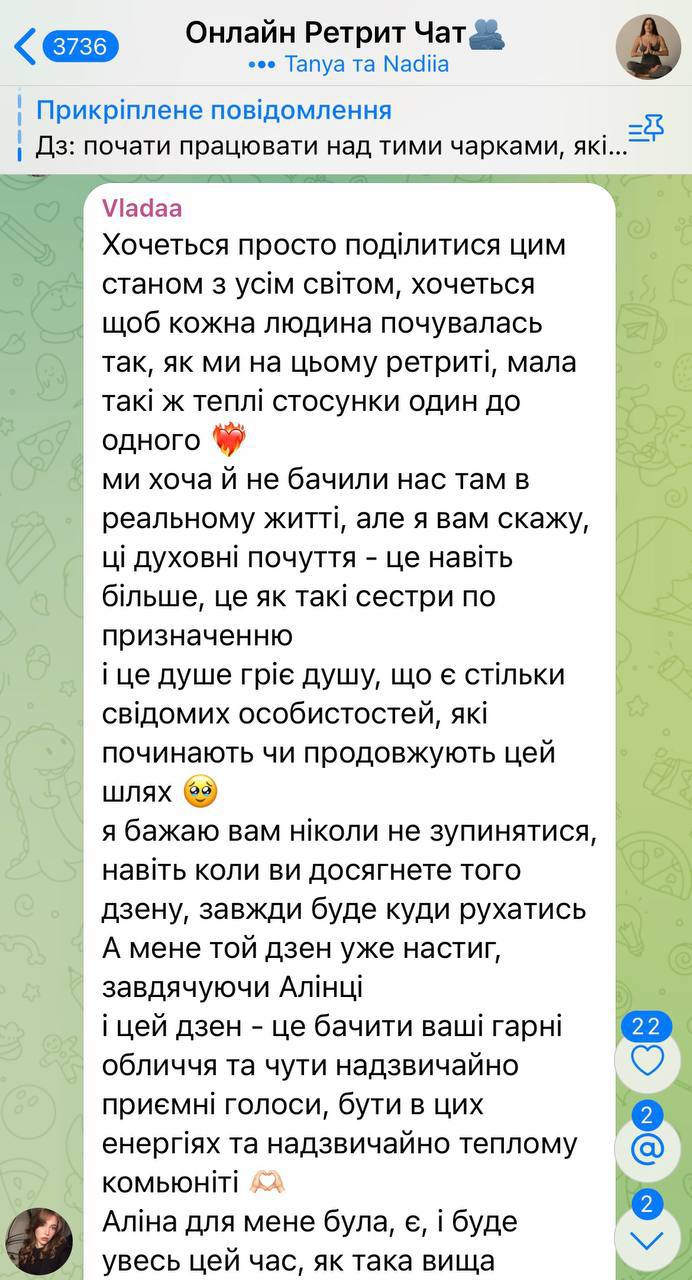Jump to unread reactions with the heart button
The height and width of the screenshot is (1280, 692).
[x=648, y=1061]
